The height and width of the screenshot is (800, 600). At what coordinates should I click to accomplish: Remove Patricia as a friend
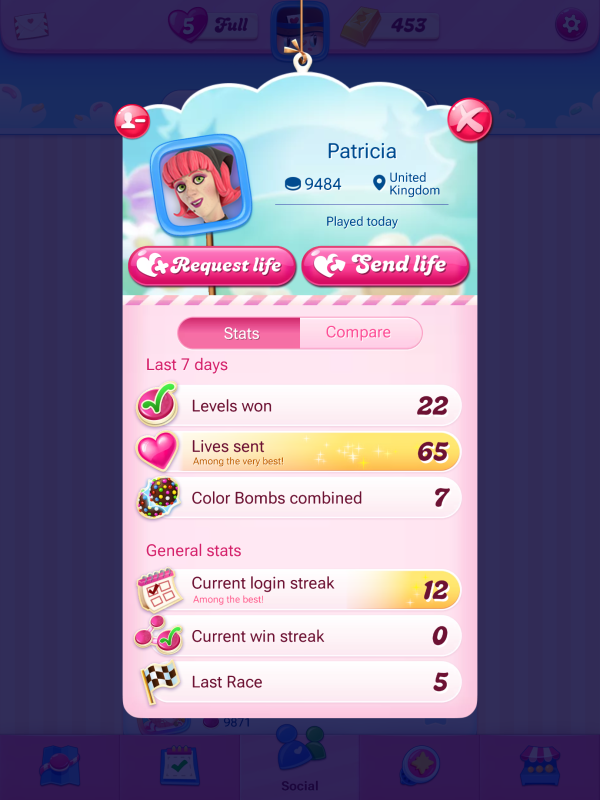[132, 121]
